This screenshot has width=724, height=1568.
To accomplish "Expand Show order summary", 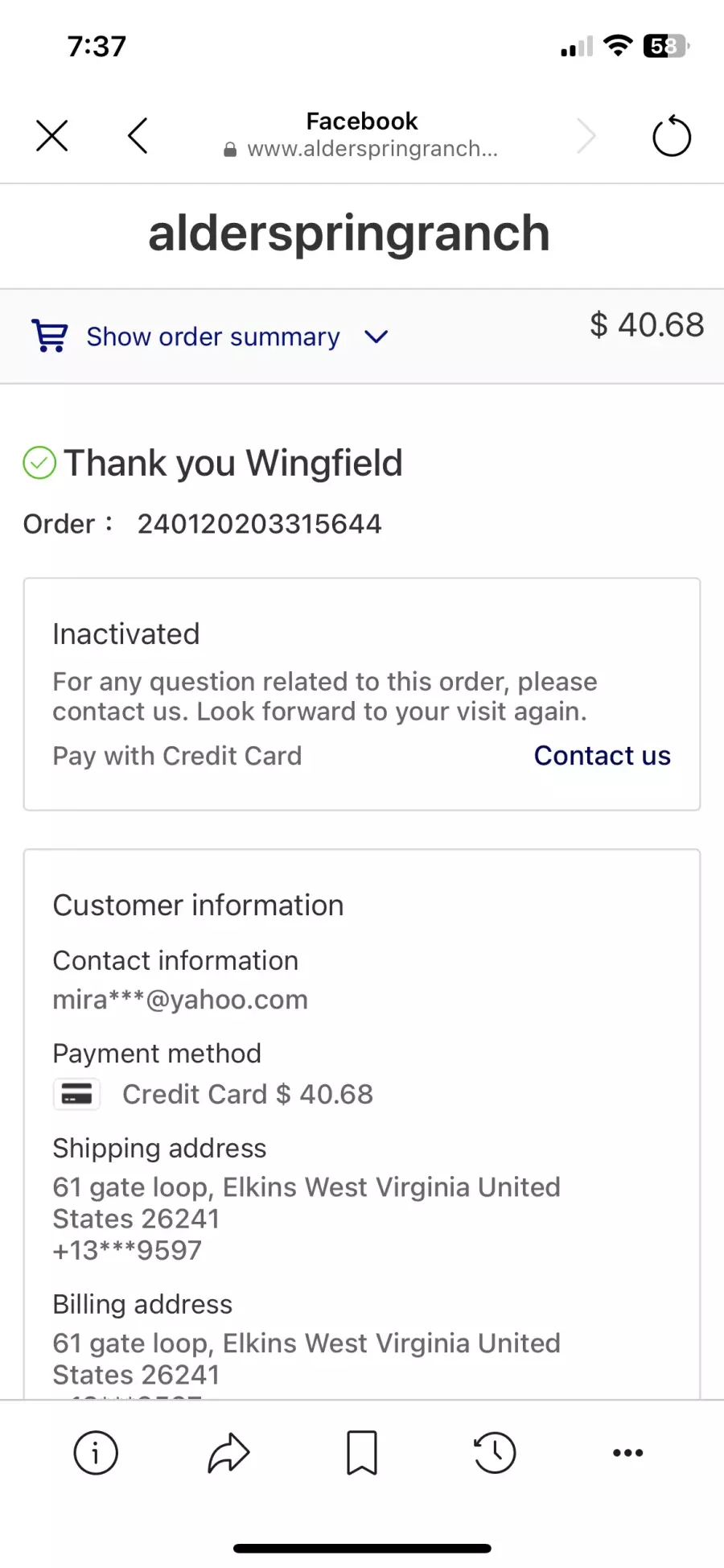I will tap(211, 336).
